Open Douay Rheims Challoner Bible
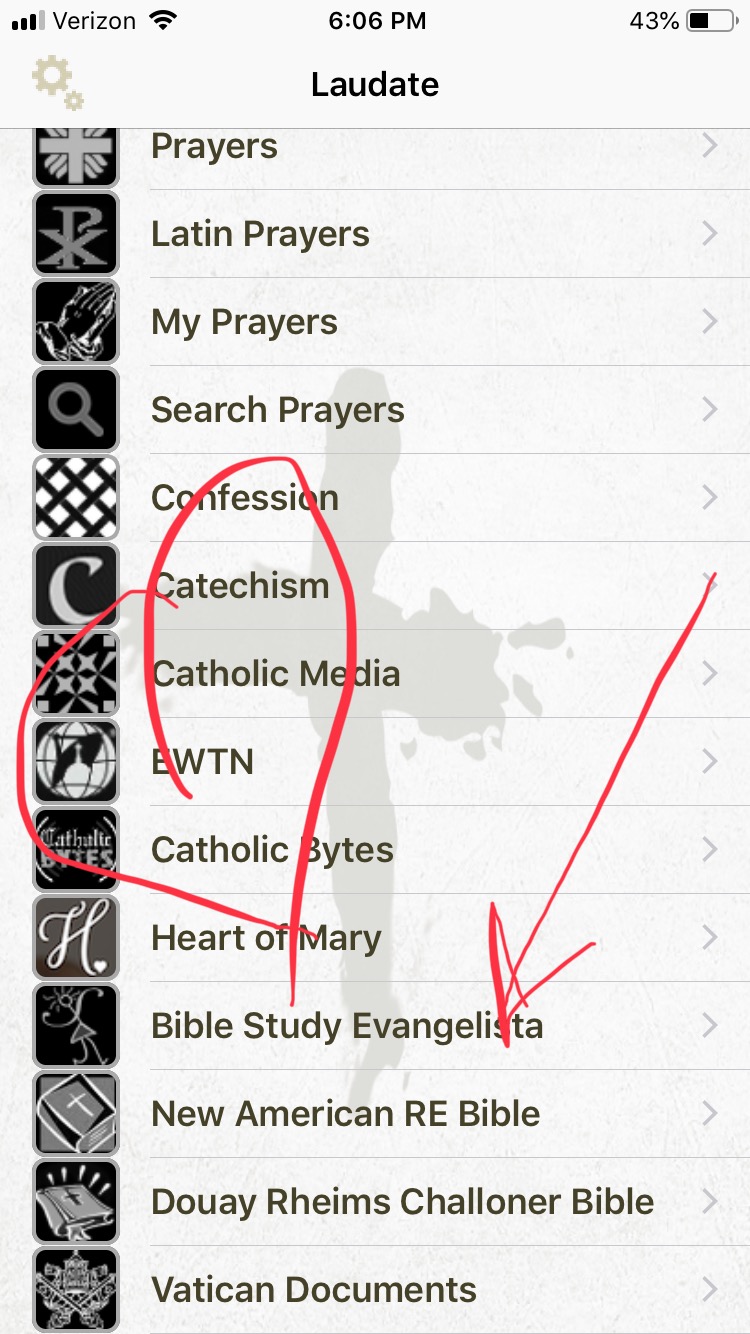This screenshot has width=750, height=1334. [x=402, y=1202]
